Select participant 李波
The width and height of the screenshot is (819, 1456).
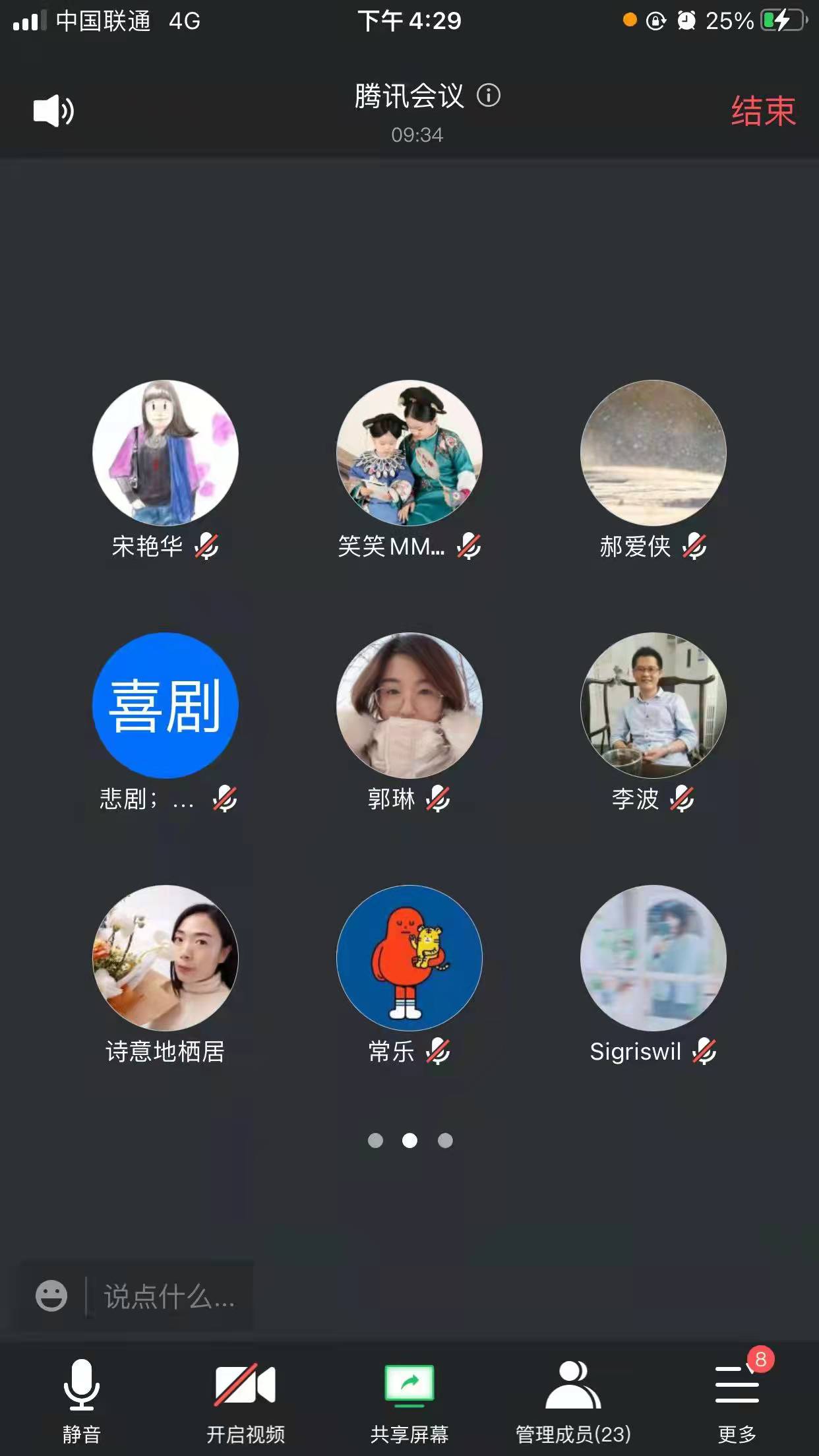pos(653,705)
